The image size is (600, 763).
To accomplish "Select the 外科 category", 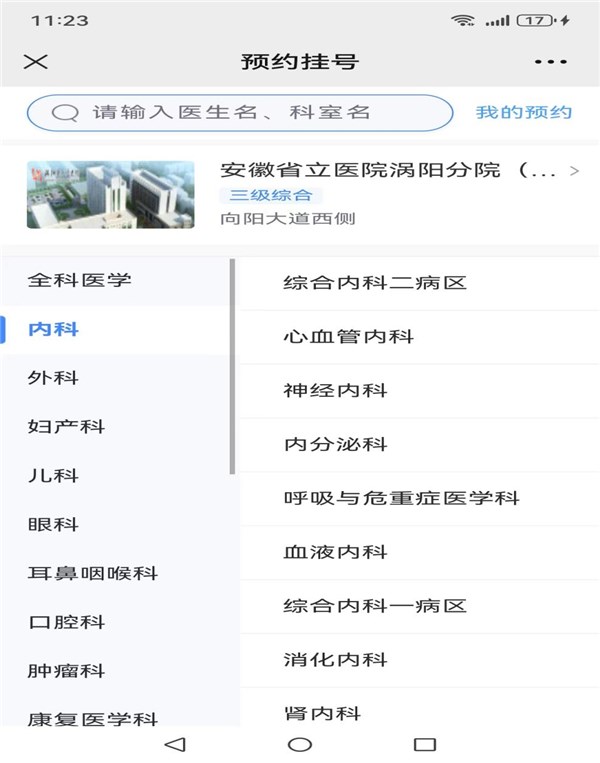I will [54, 378].
